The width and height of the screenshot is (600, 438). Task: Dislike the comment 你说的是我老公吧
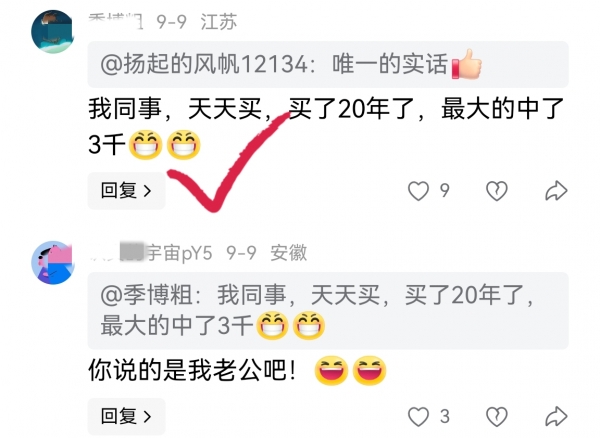pyautogui.click(x=496, y=416)
